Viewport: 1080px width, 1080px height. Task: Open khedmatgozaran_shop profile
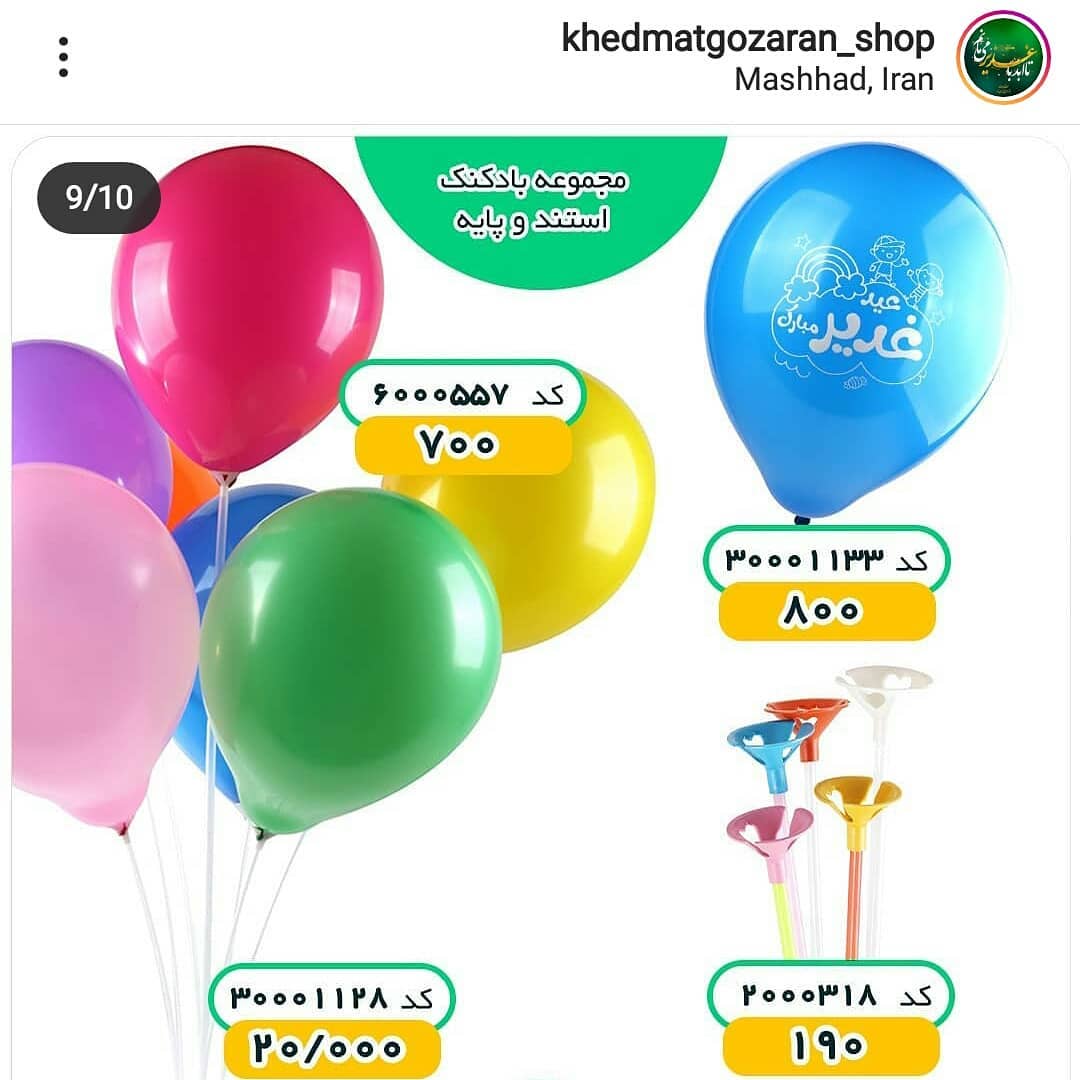pos(748,39)
